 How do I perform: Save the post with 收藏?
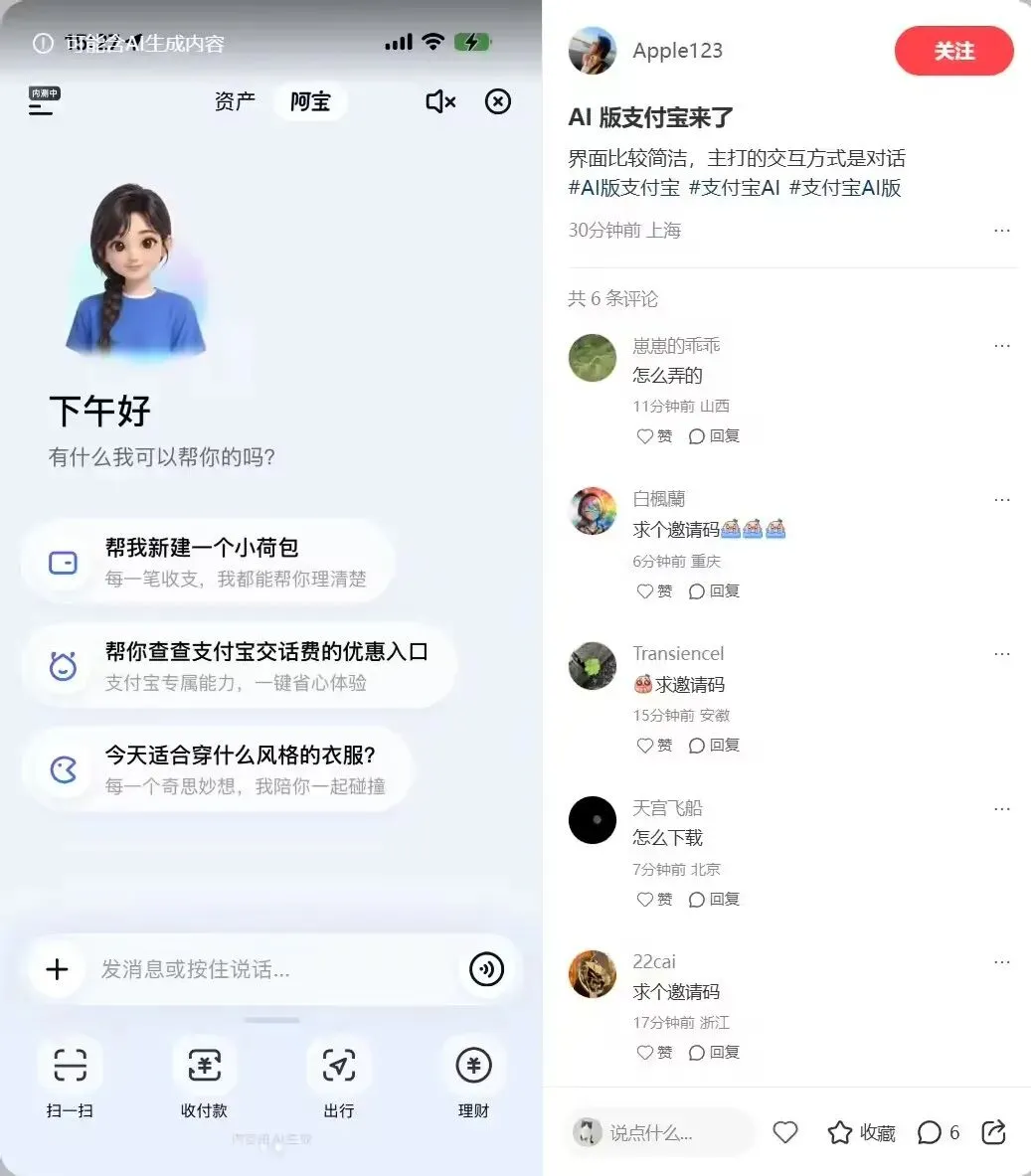pos(861,1132)
